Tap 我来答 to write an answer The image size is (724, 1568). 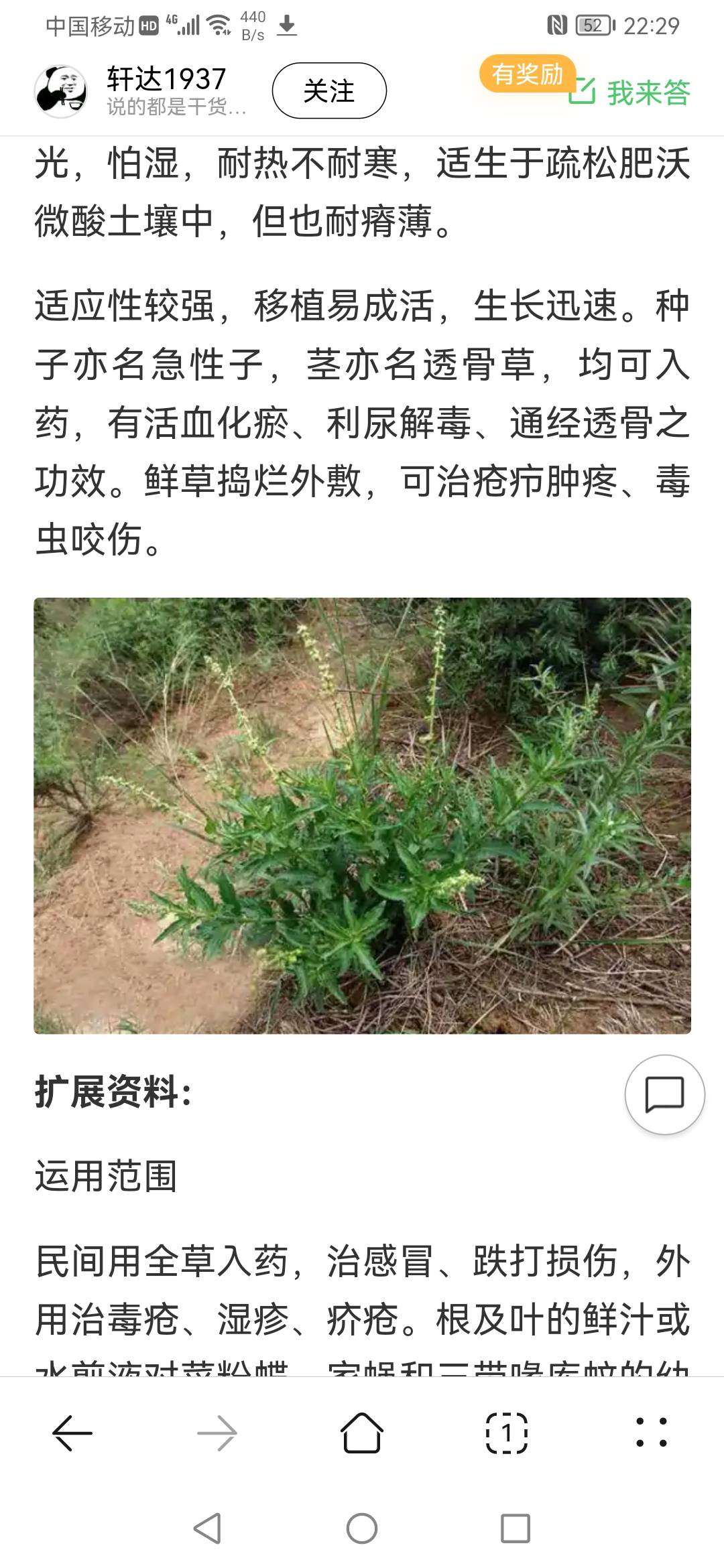(x=630, y=92)
